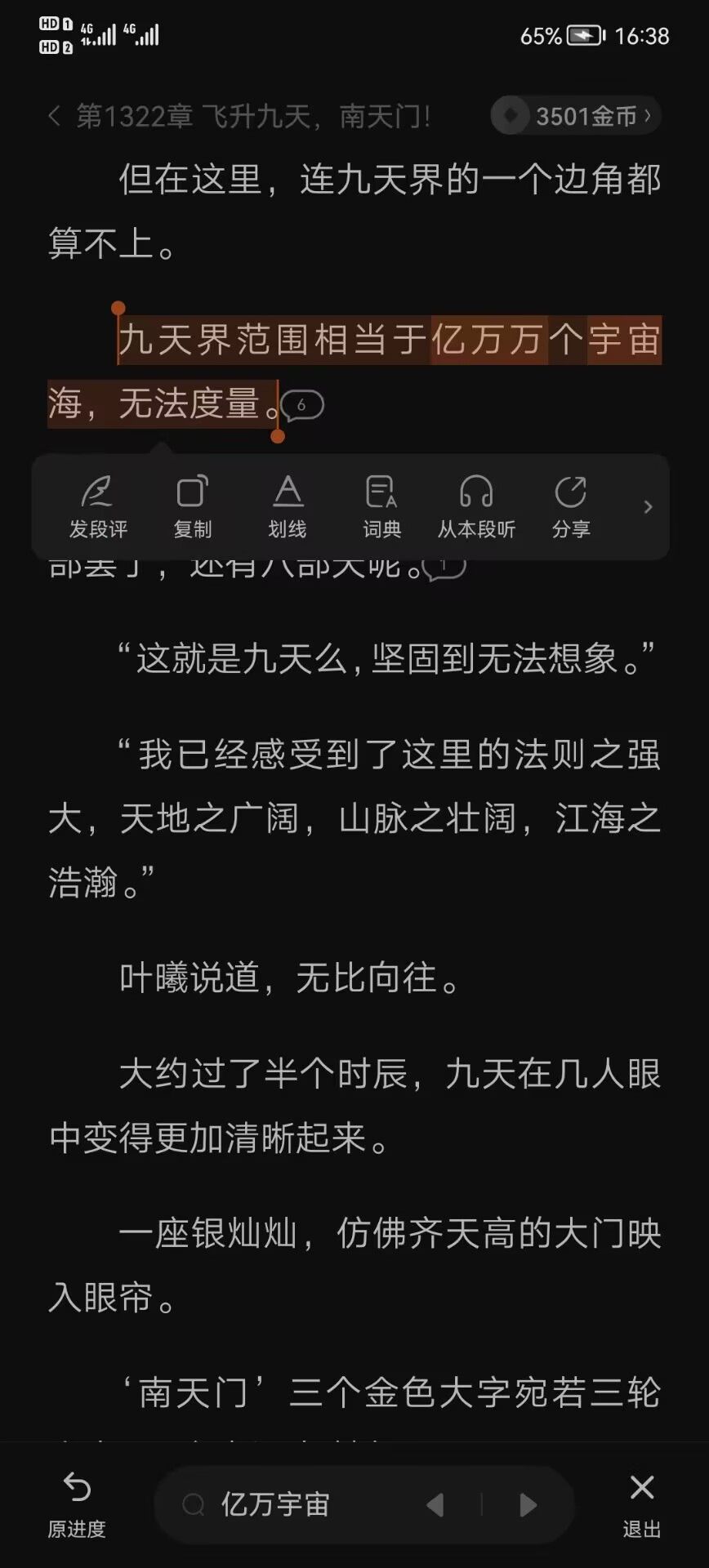This screenshot has width=709, height=1568.
Task: Copy the selected text with 复制
Action: [193, 506]
